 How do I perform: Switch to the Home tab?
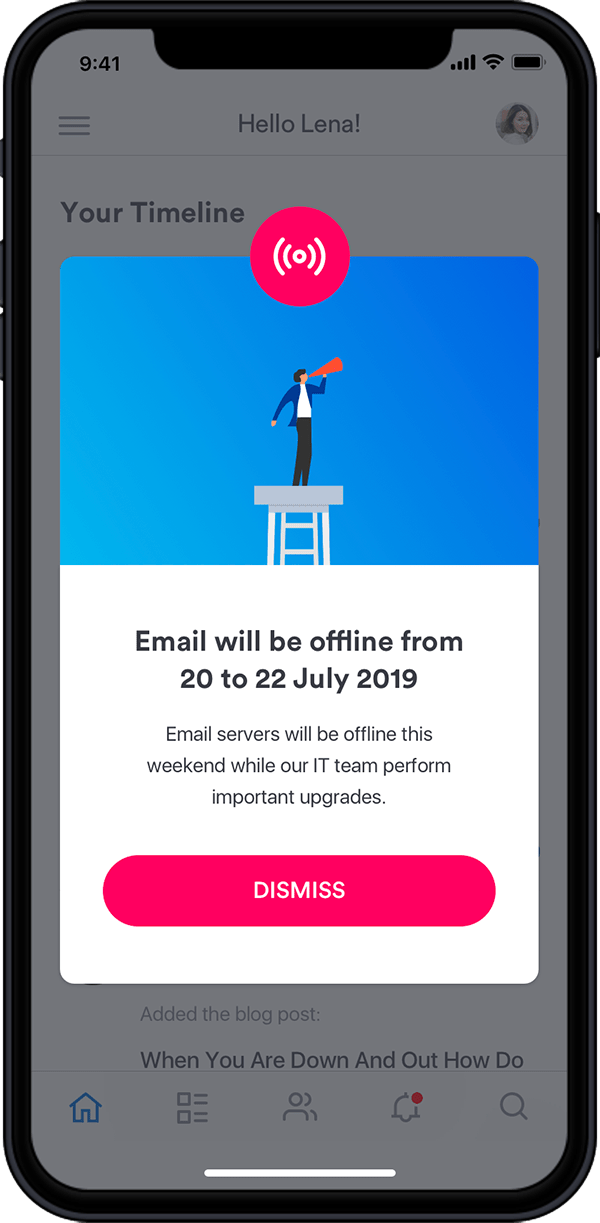pyautogui.click(x=86, y=1107)
